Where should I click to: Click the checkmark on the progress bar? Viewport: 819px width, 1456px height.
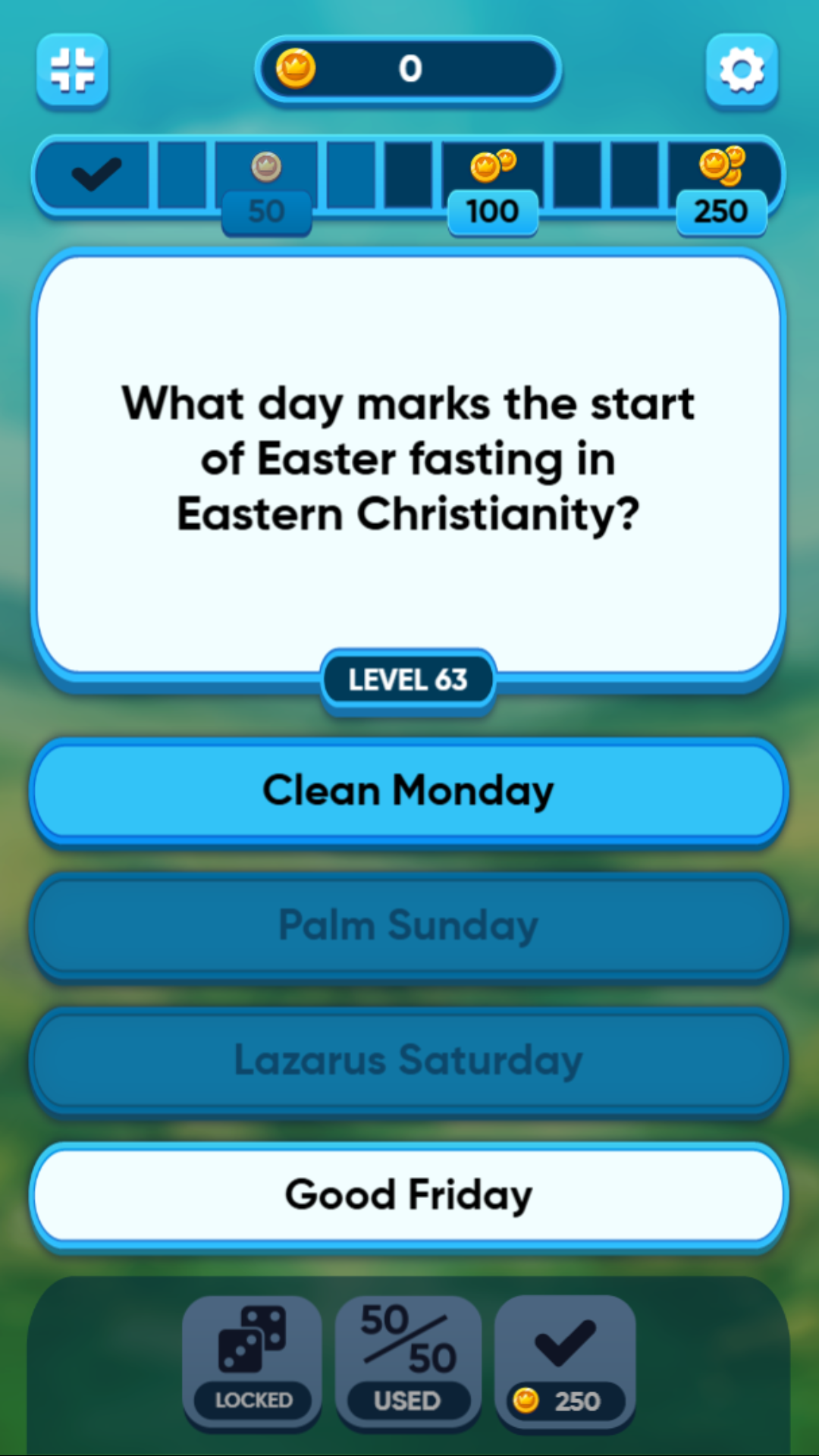tap(97, 174)
